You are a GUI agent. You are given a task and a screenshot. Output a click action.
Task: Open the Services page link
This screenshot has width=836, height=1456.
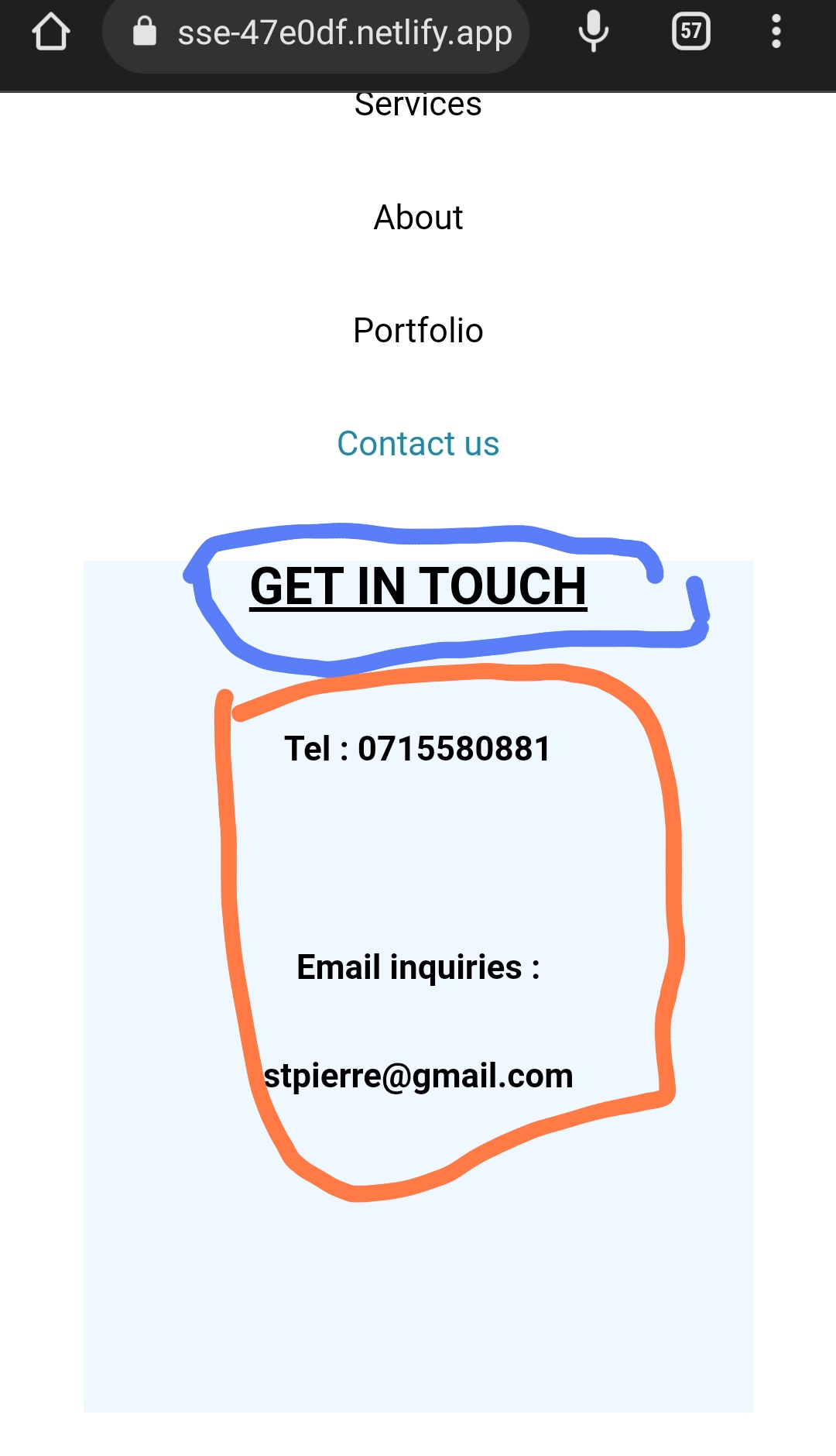(x=418, y=106)
